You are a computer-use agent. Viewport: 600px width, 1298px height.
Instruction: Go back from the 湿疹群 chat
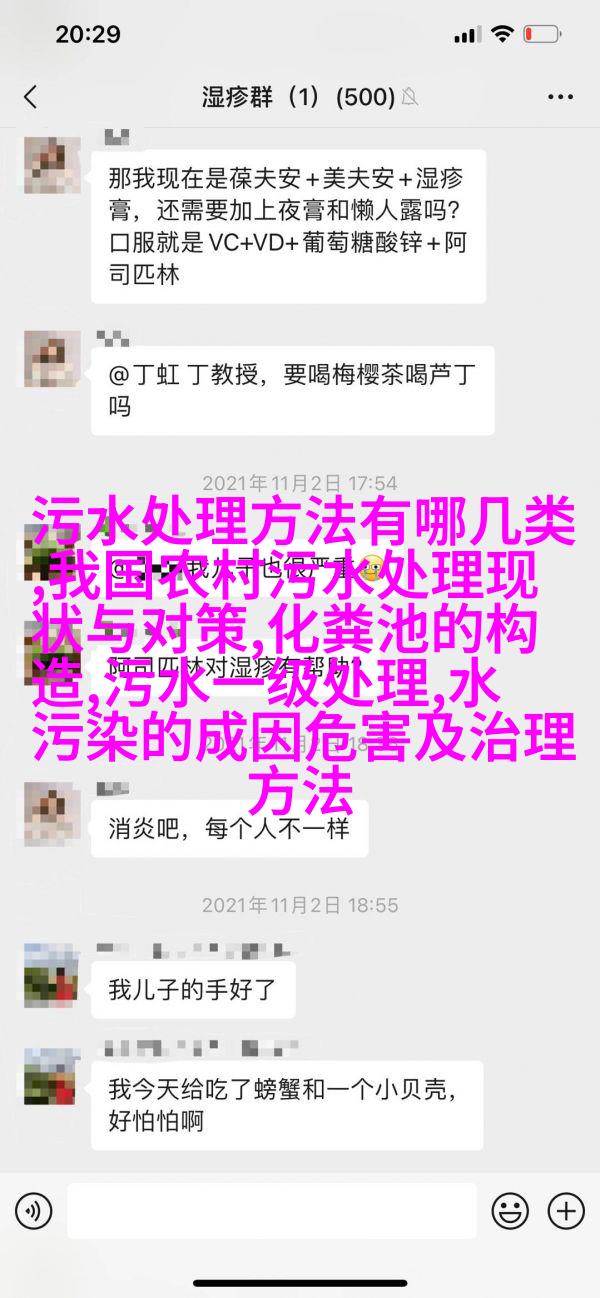(30, 97)
